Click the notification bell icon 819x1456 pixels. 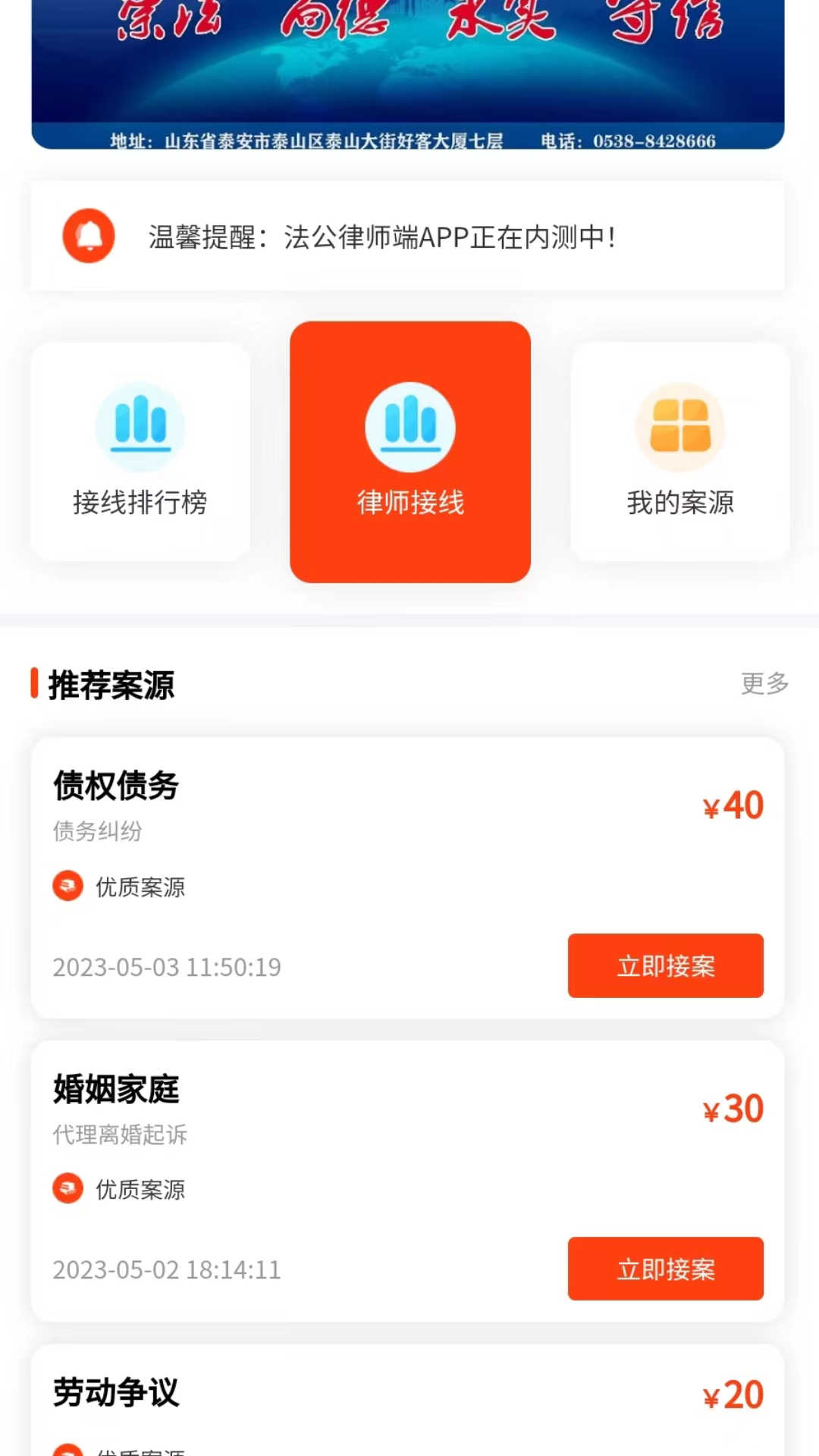tap(89, 236)
